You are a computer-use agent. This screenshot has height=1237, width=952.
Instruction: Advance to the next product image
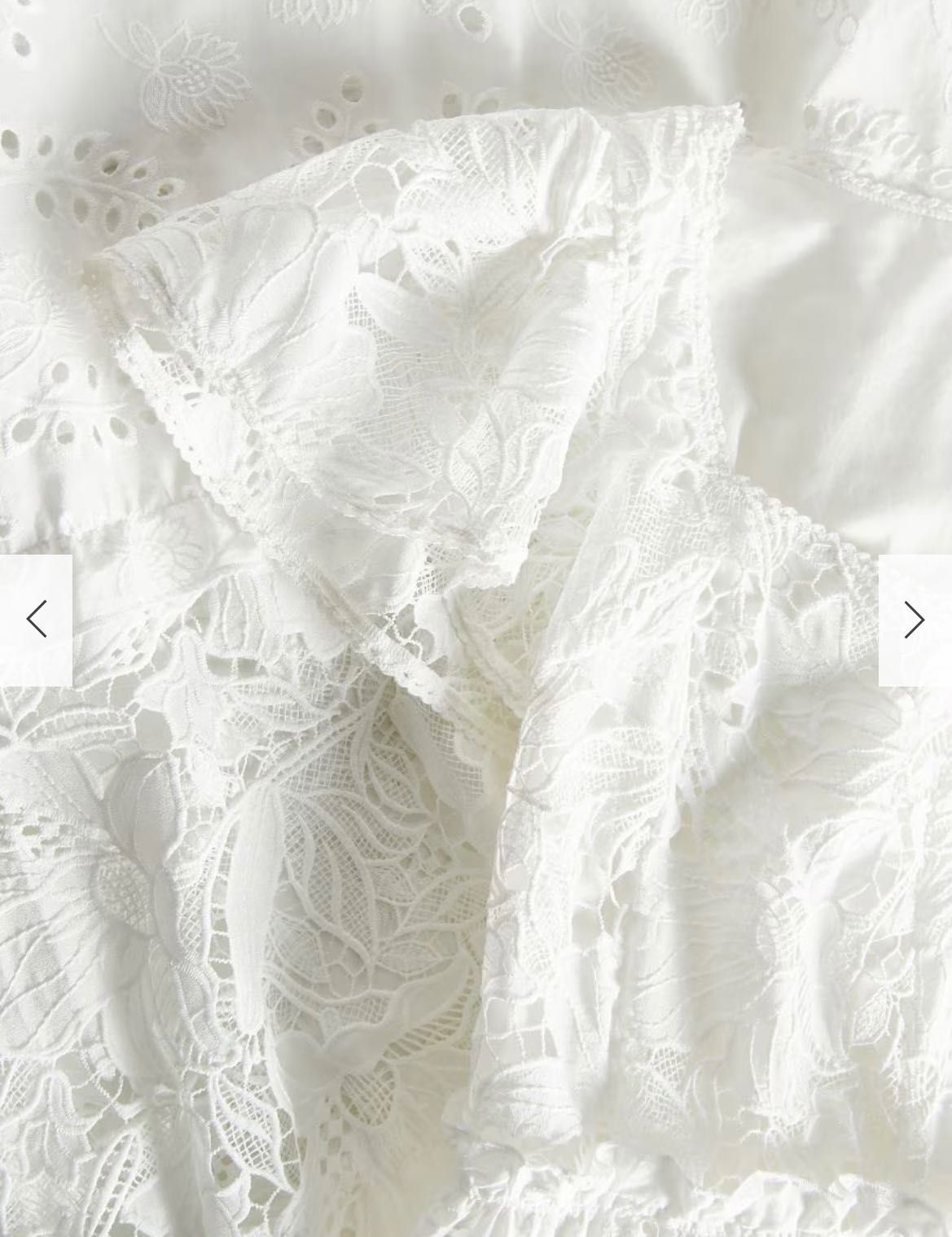[915, 620]
